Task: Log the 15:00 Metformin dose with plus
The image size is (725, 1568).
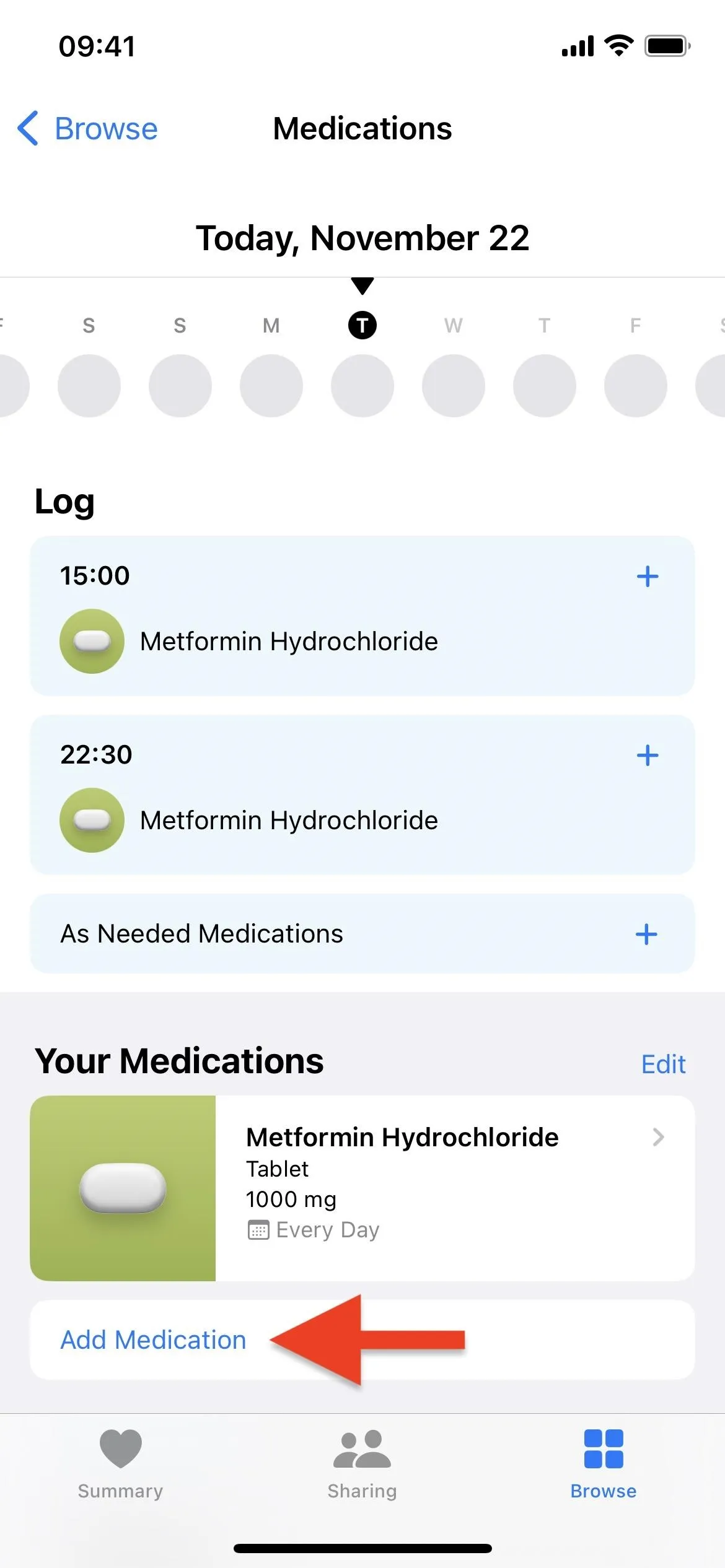Action: coord(648,577)
